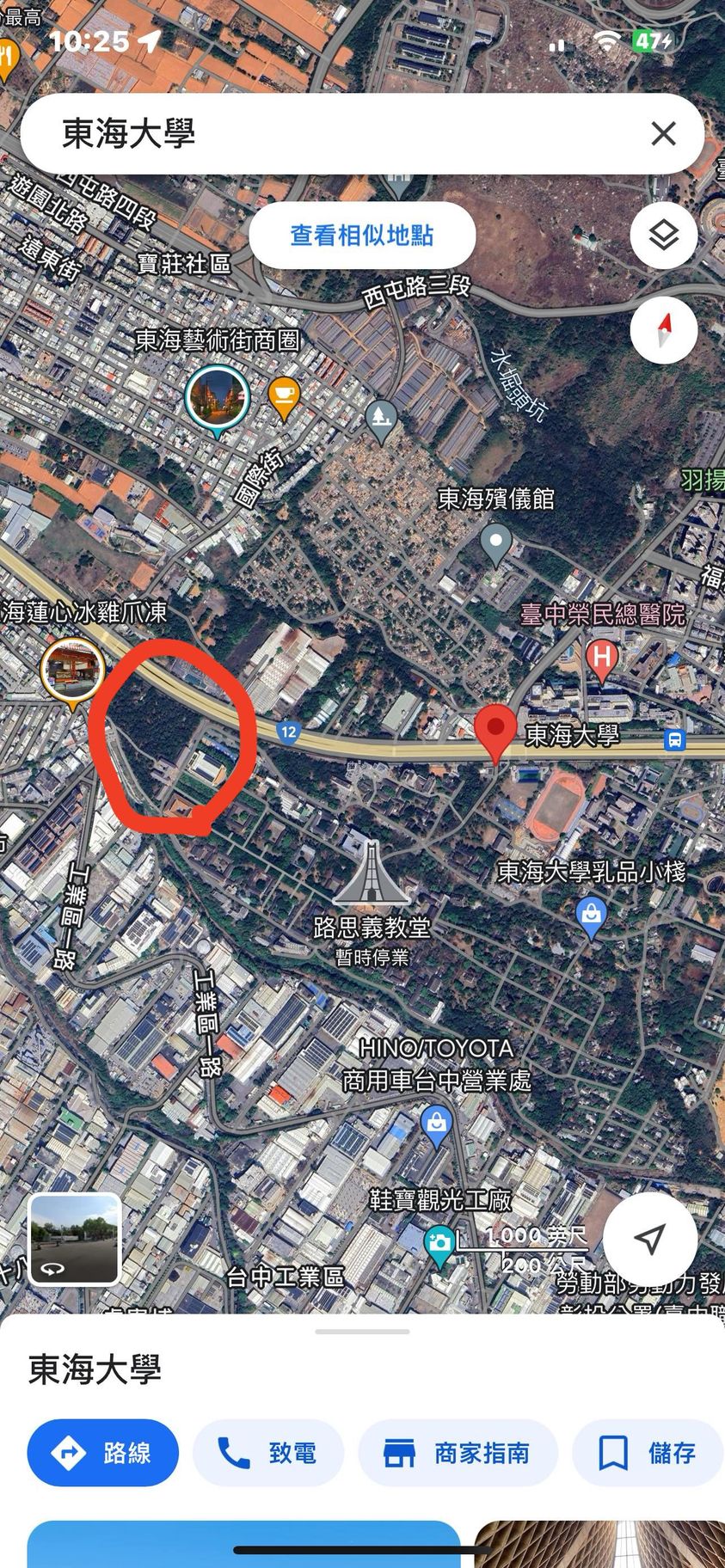This screenshot has width=725, height=1568.
Task: Center the map on my location
Action: tap(650, 1239)
